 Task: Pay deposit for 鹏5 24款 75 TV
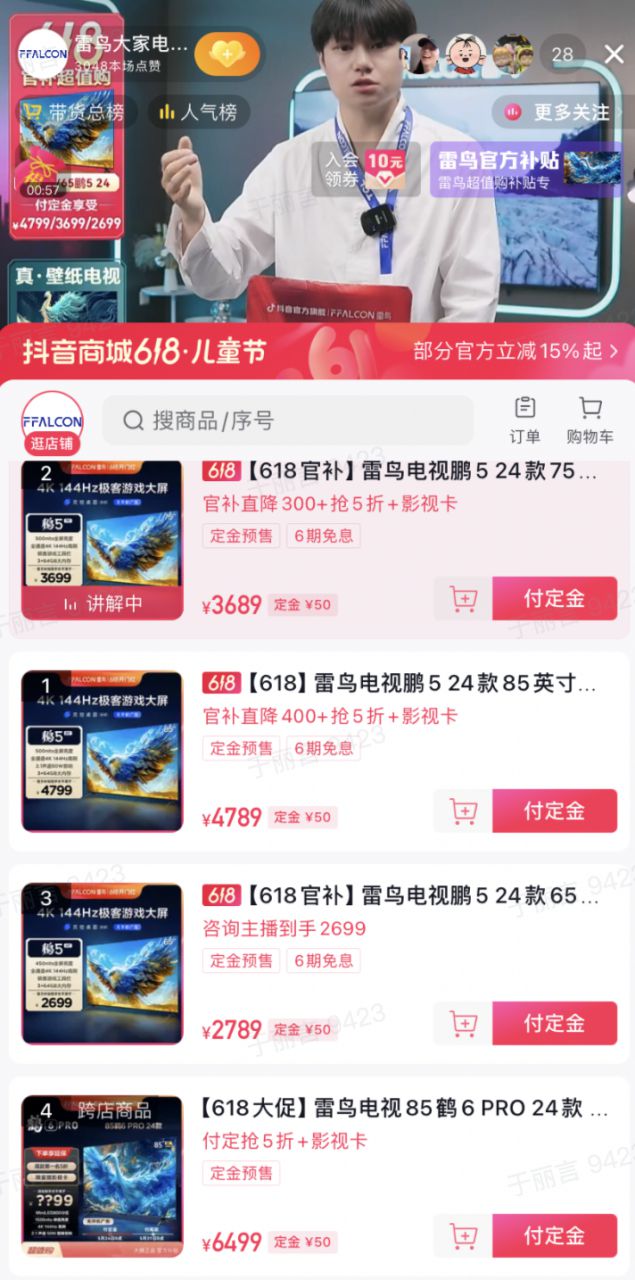554,599
